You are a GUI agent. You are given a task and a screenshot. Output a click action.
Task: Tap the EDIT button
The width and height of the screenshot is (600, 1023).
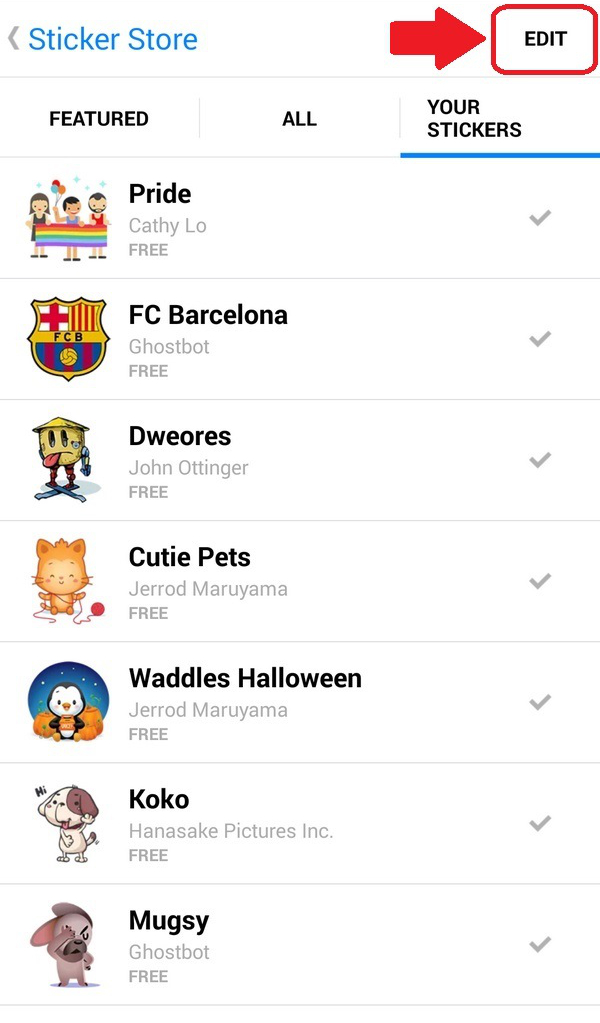click(545, 40)
